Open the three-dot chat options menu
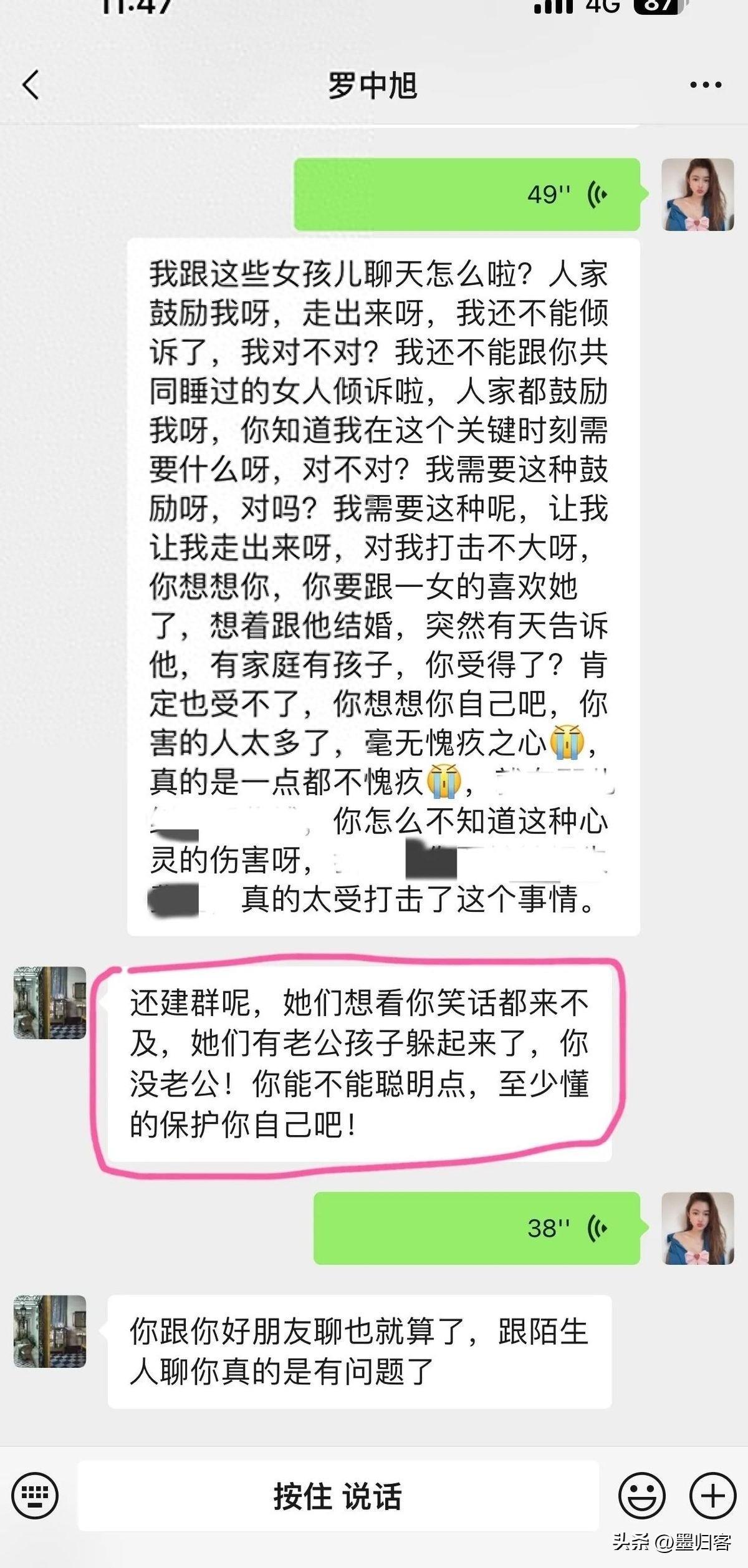Image resolution: width=748 pixels, height=1568 pixels. 705,85
